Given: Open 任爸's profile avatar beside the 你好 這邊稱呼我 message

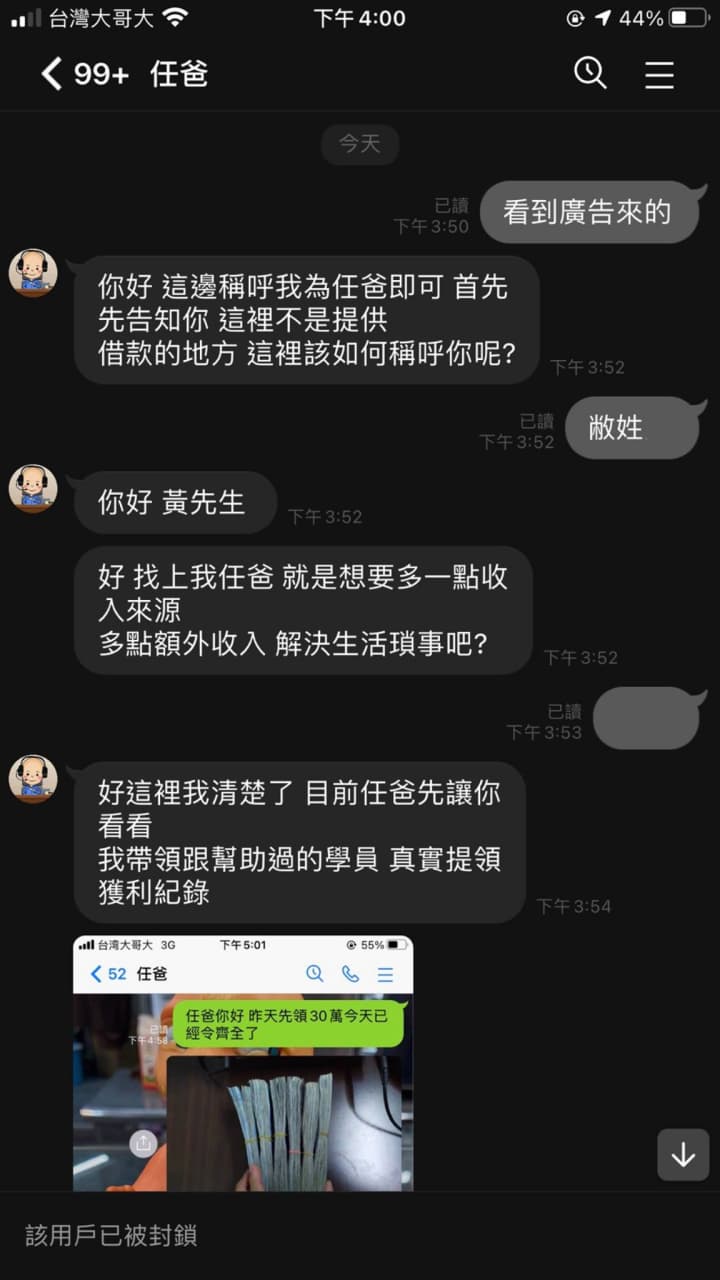Looking at the screenshot, I should click(x=33, y=272).
